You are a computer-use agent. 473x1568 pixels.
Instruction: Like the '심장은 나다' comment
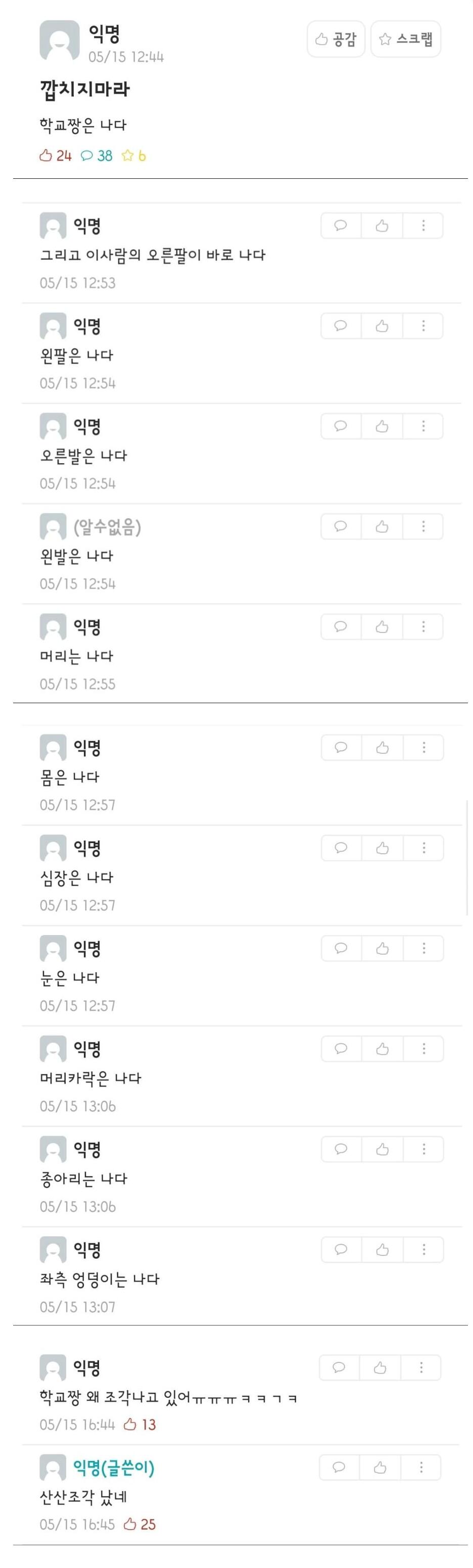pos(383,848)
